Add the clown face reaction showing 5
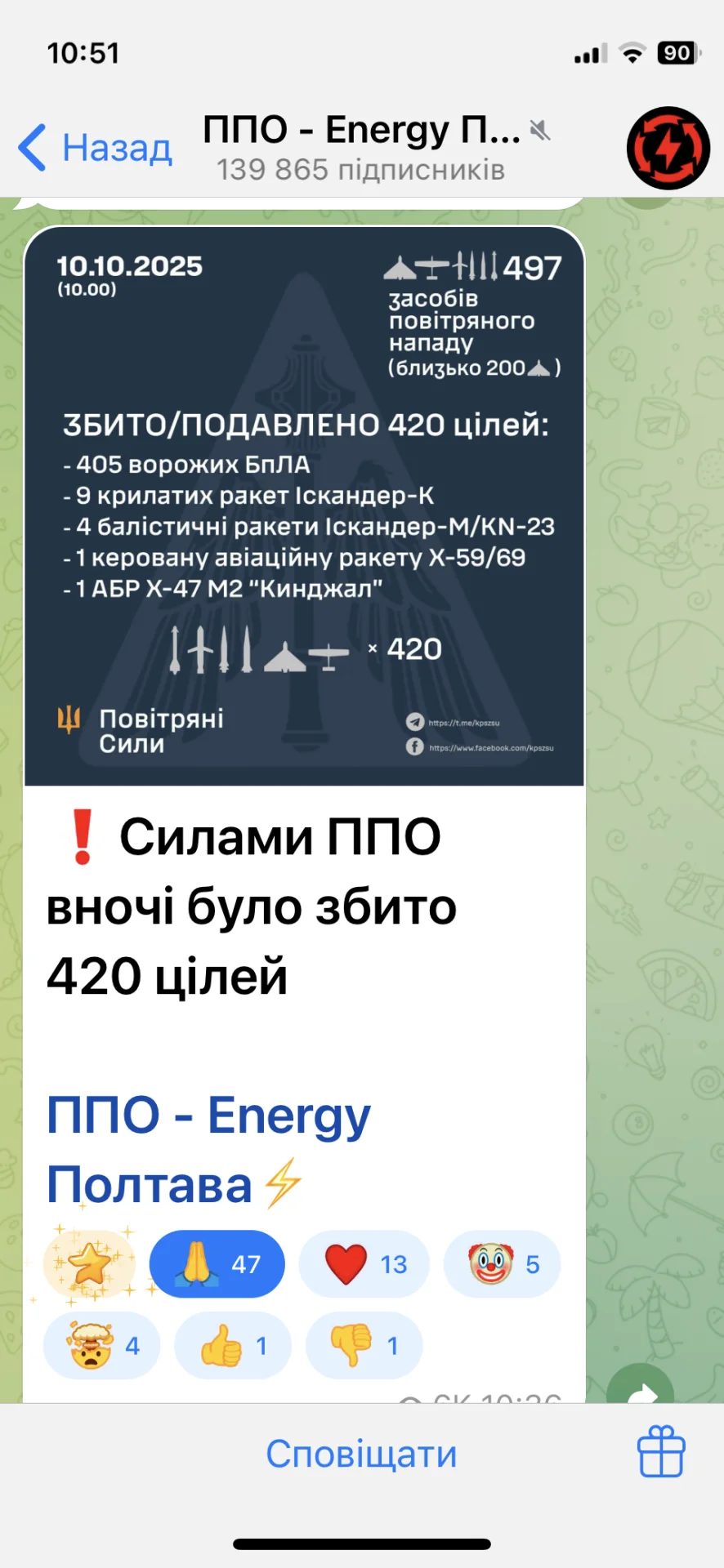 tap(503, 1264)
